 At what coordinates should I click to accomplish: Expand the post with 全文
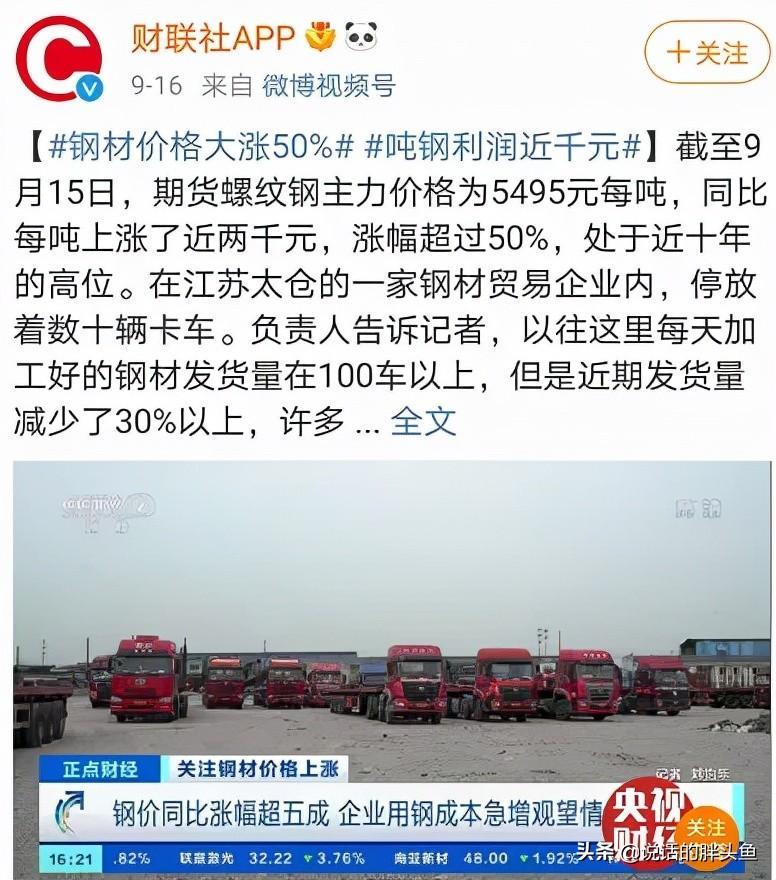(x=423, y=421)
